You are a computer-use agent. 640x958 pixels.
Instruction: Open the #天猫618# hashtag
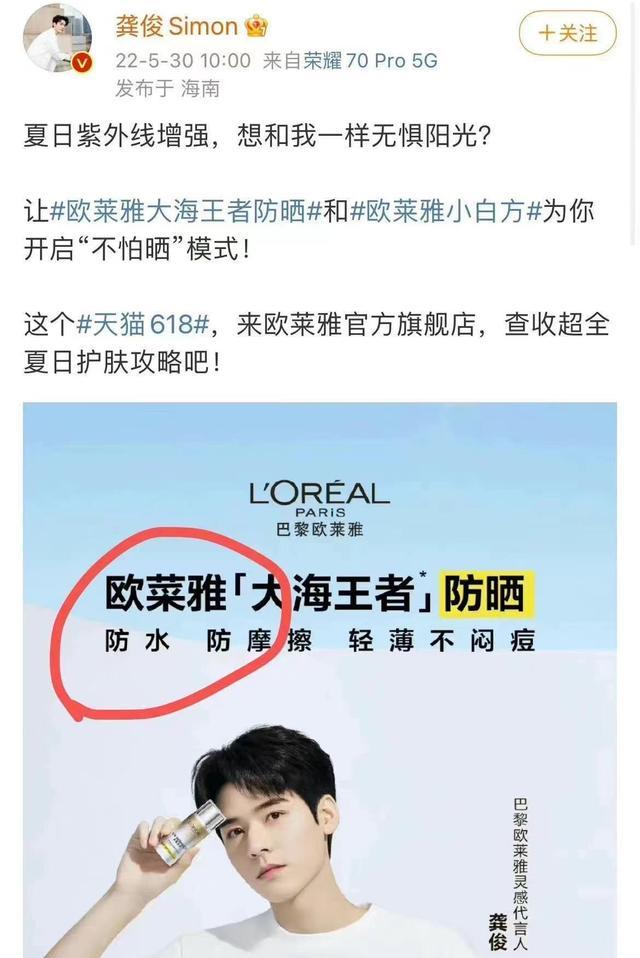143,323
